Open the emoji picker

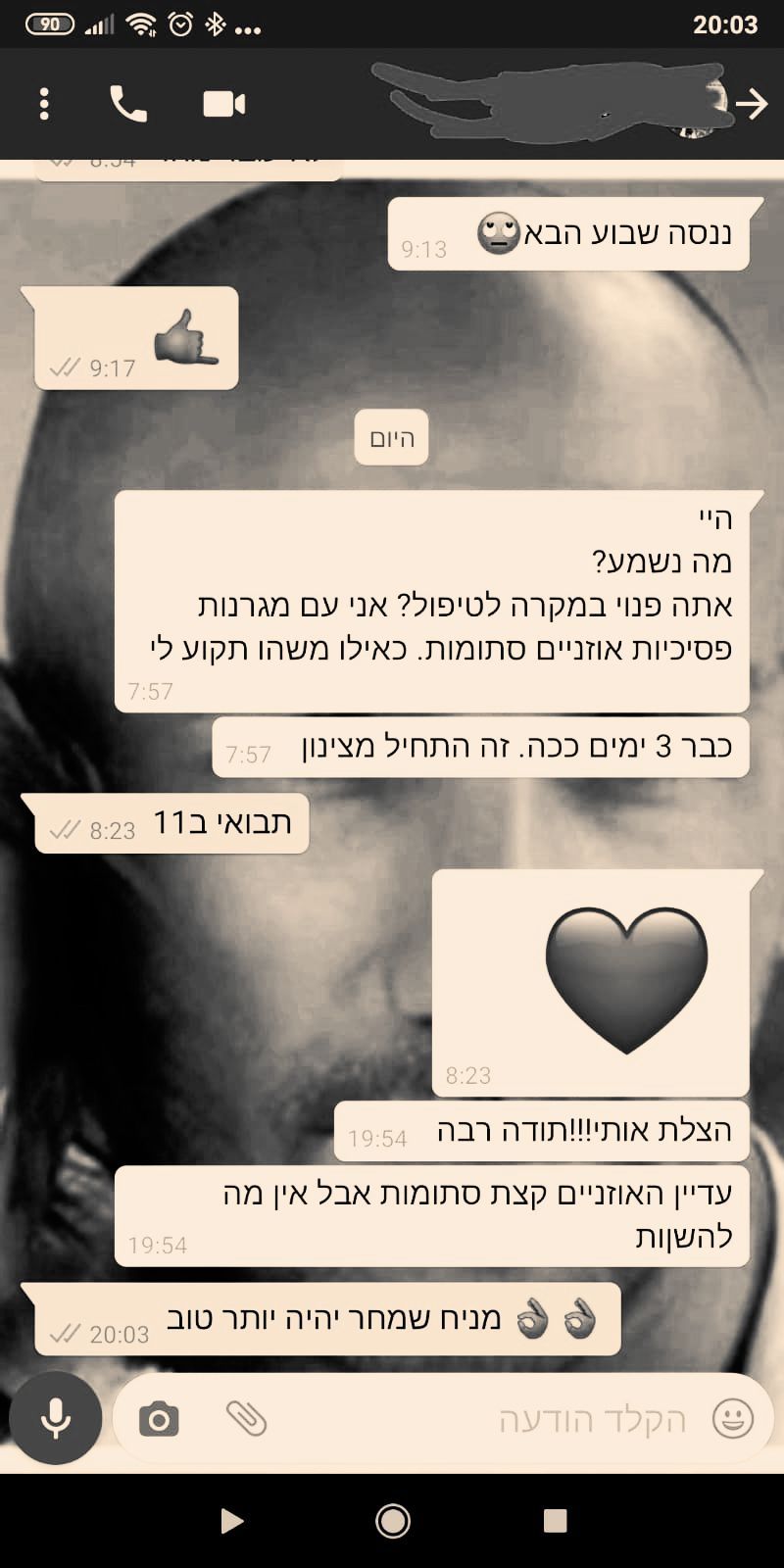coord(732,1418)
